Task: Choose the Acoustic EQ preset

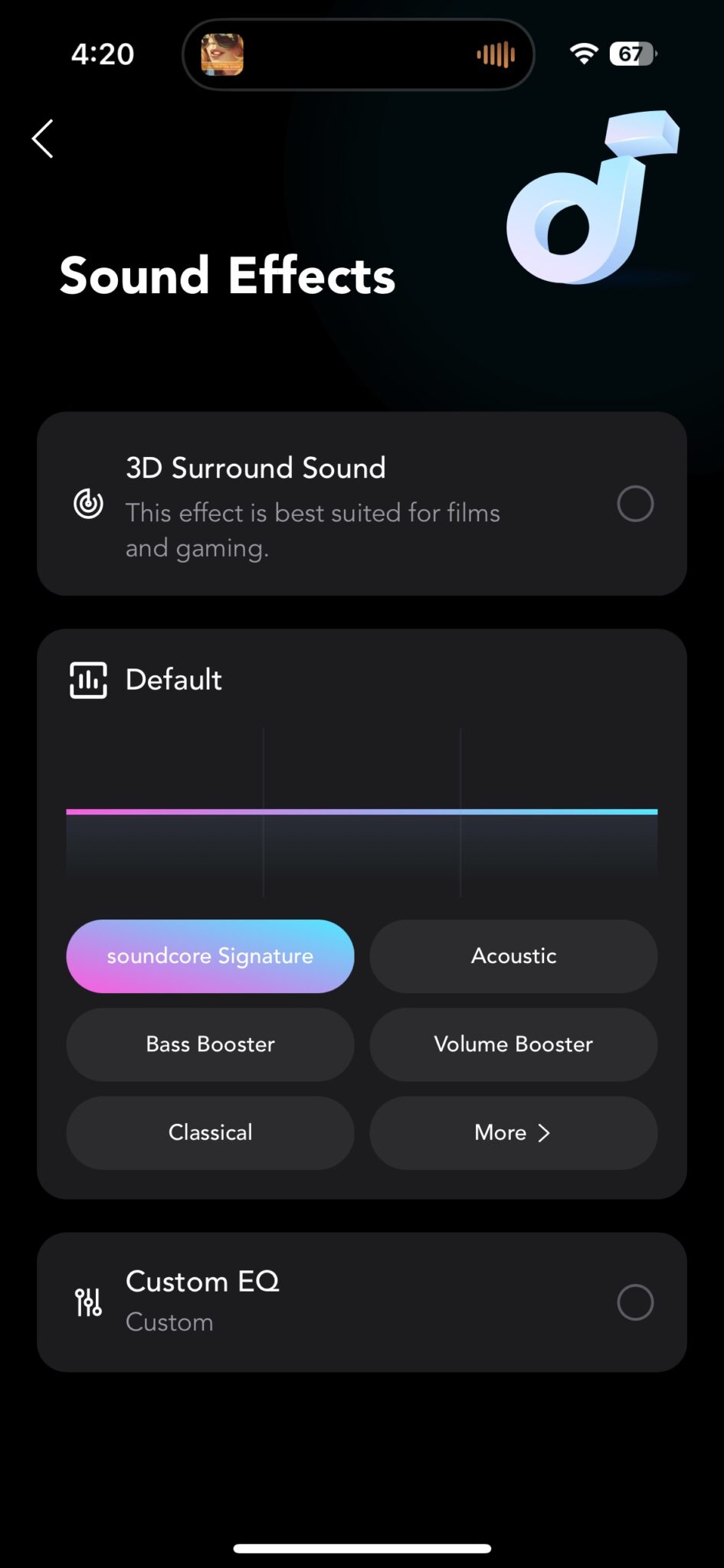Action: tap(513, 956)
